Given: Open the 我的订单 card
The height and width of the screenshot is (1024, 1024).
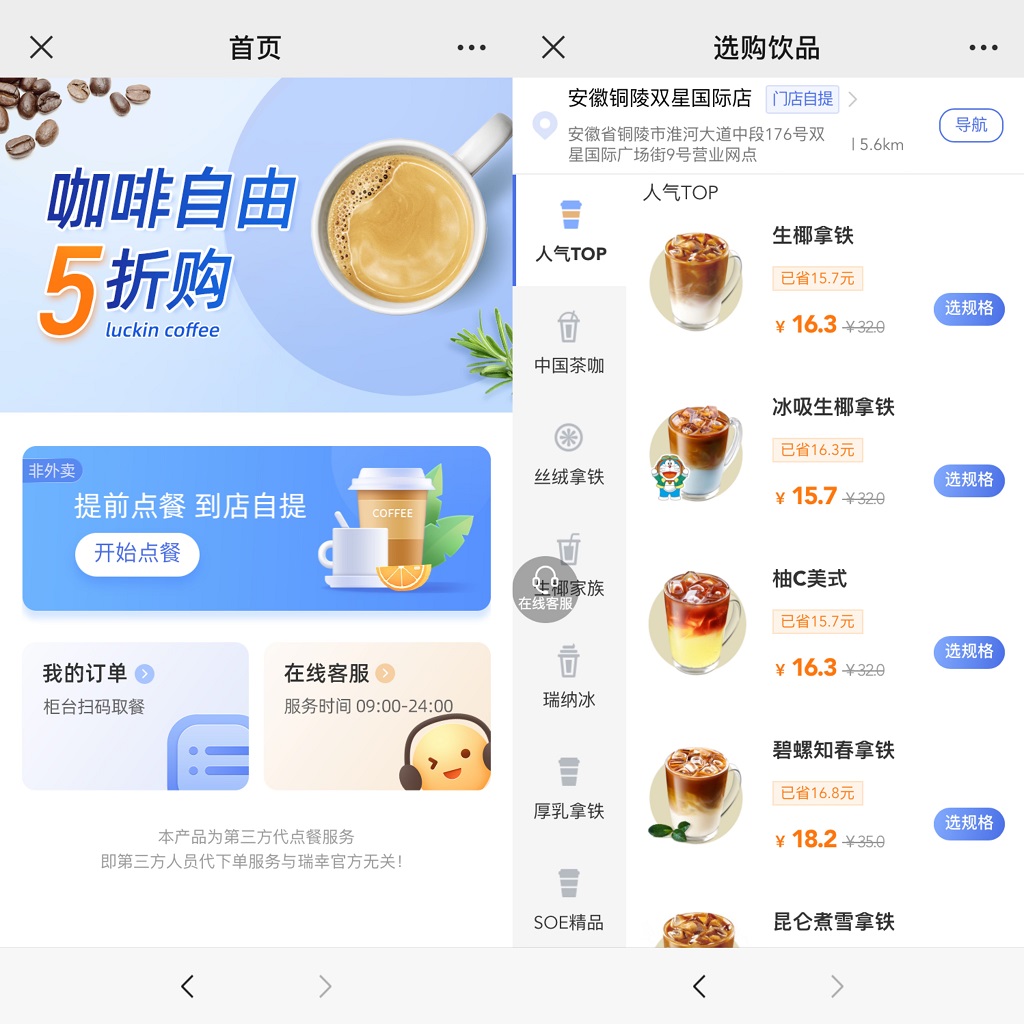Looking at the screenshot, I should coord(135,716).
